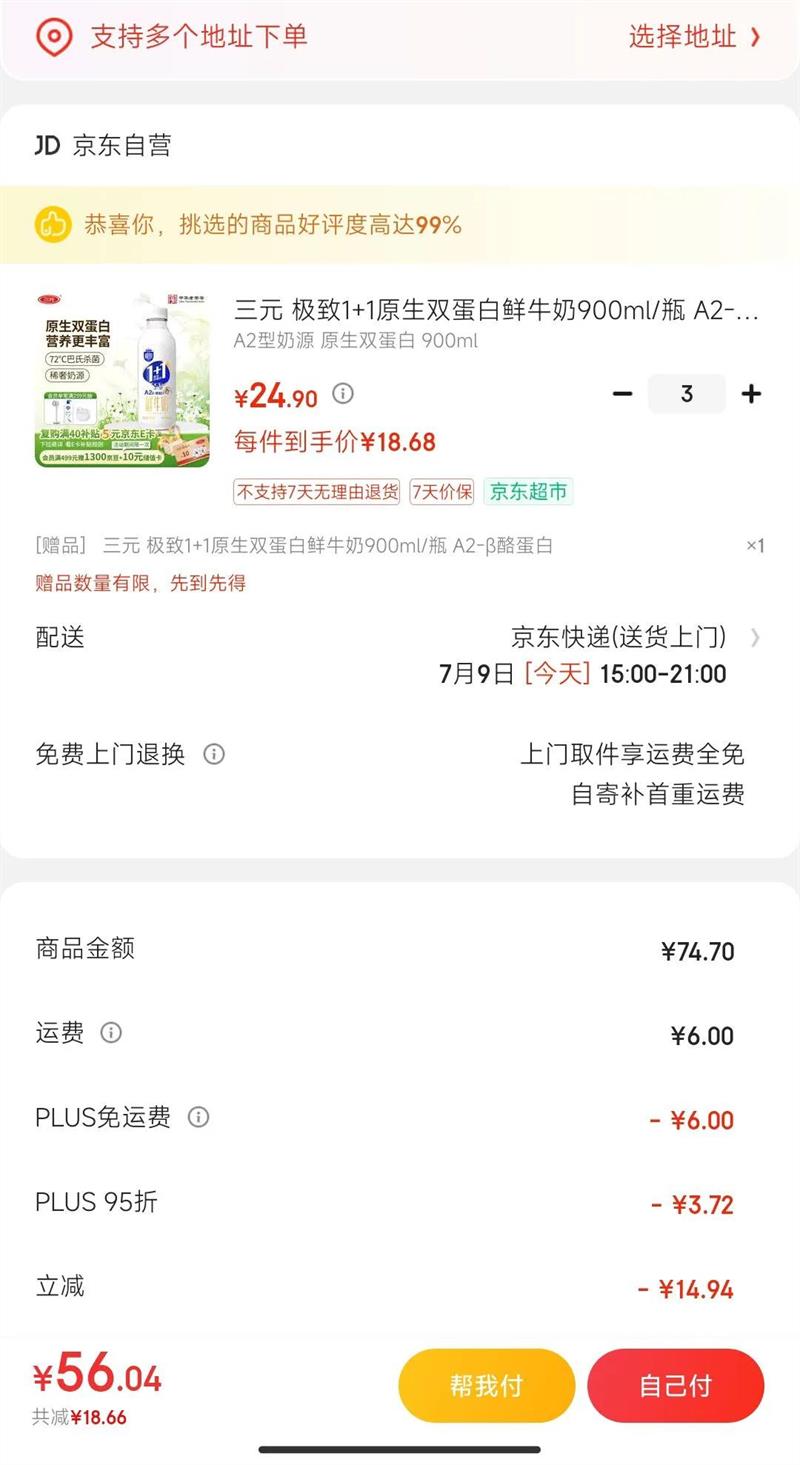This screenshot has width=800, height=1465.
Task: Edit the quantity field showing 3
Action: (686, 394)
